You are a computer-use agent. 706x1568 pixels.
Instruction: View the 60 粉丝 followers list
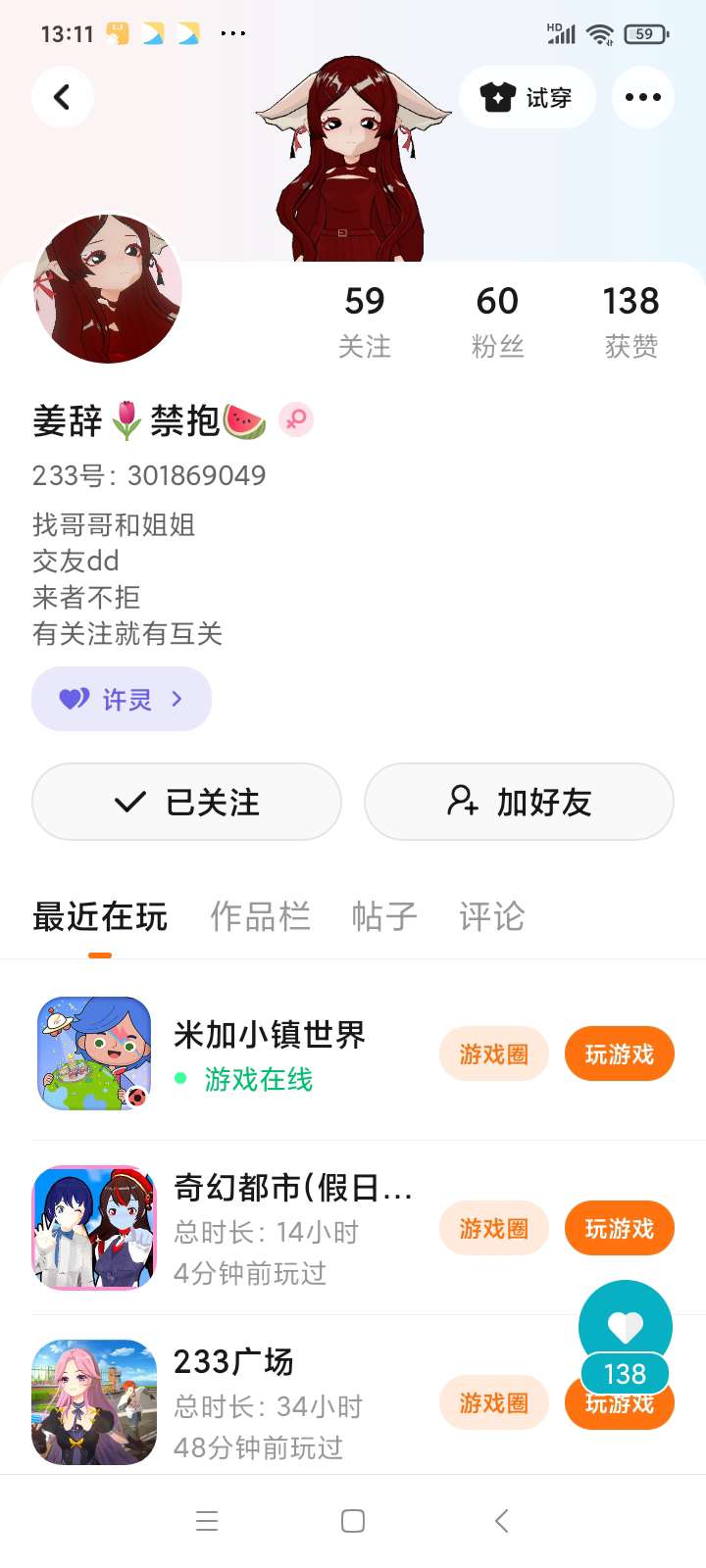click(497, 320)
